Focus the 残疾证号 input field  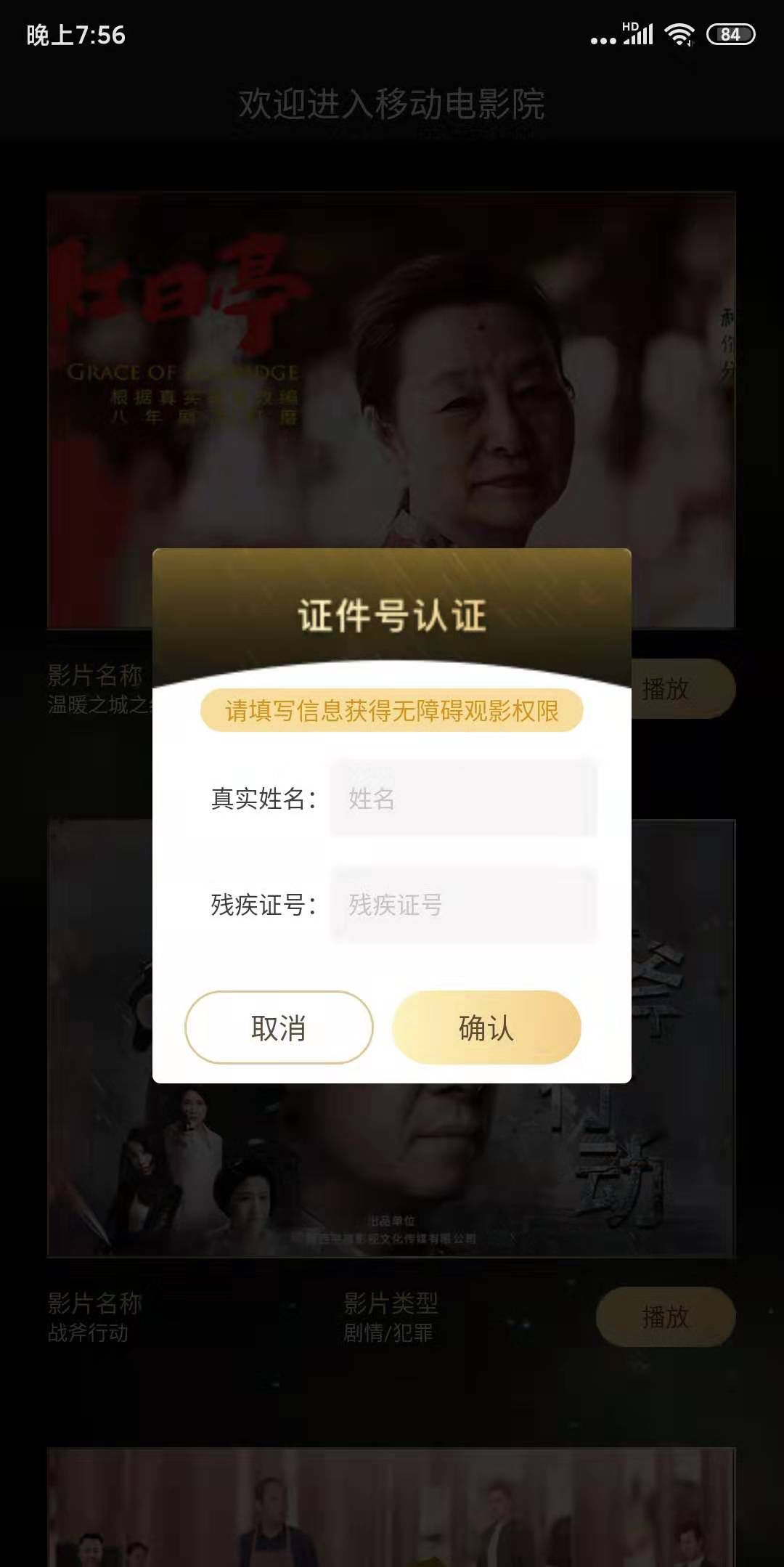tap(463, 905)
